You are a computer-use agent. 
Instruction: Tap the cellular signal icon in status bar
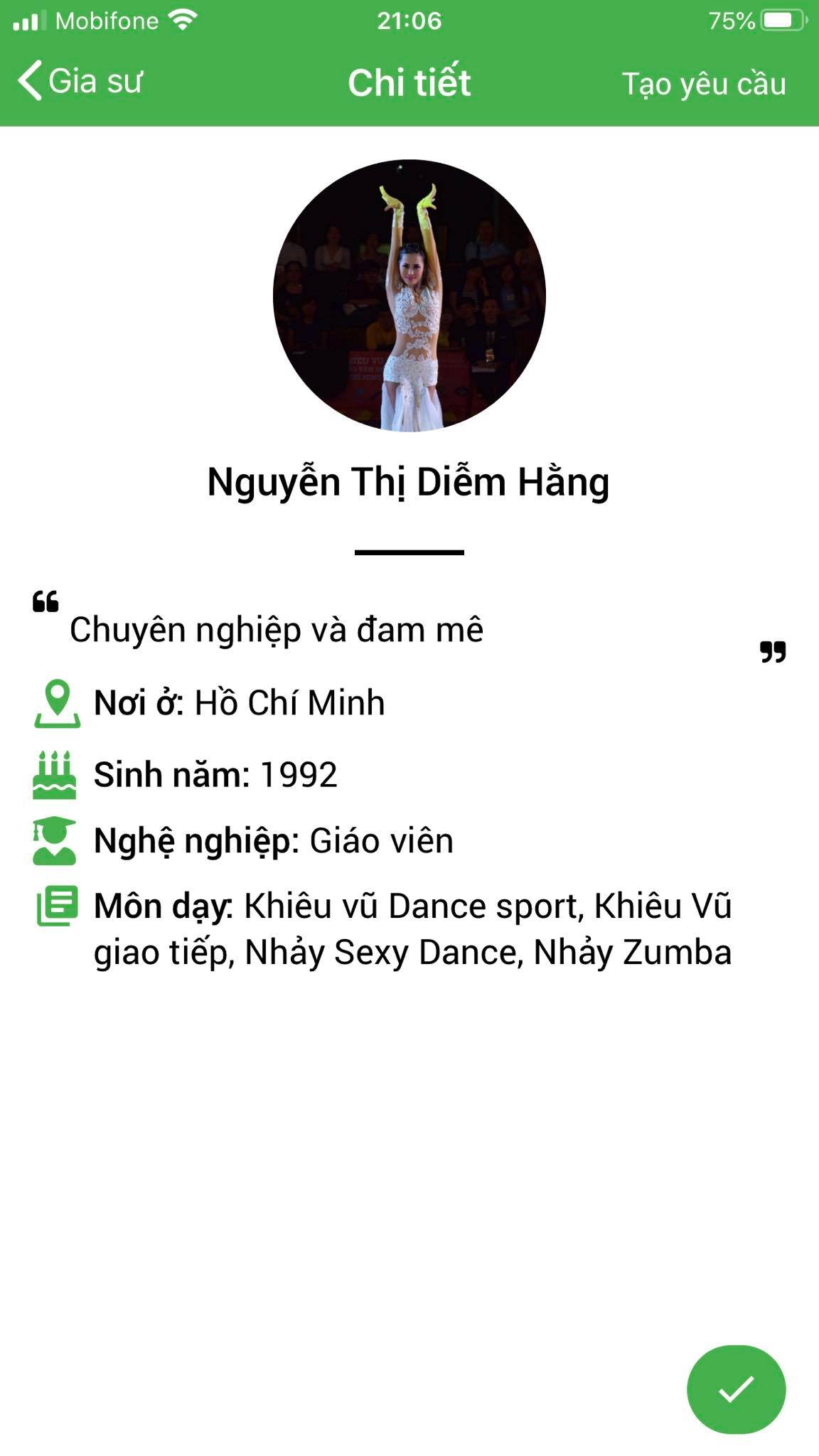(30, 20)
